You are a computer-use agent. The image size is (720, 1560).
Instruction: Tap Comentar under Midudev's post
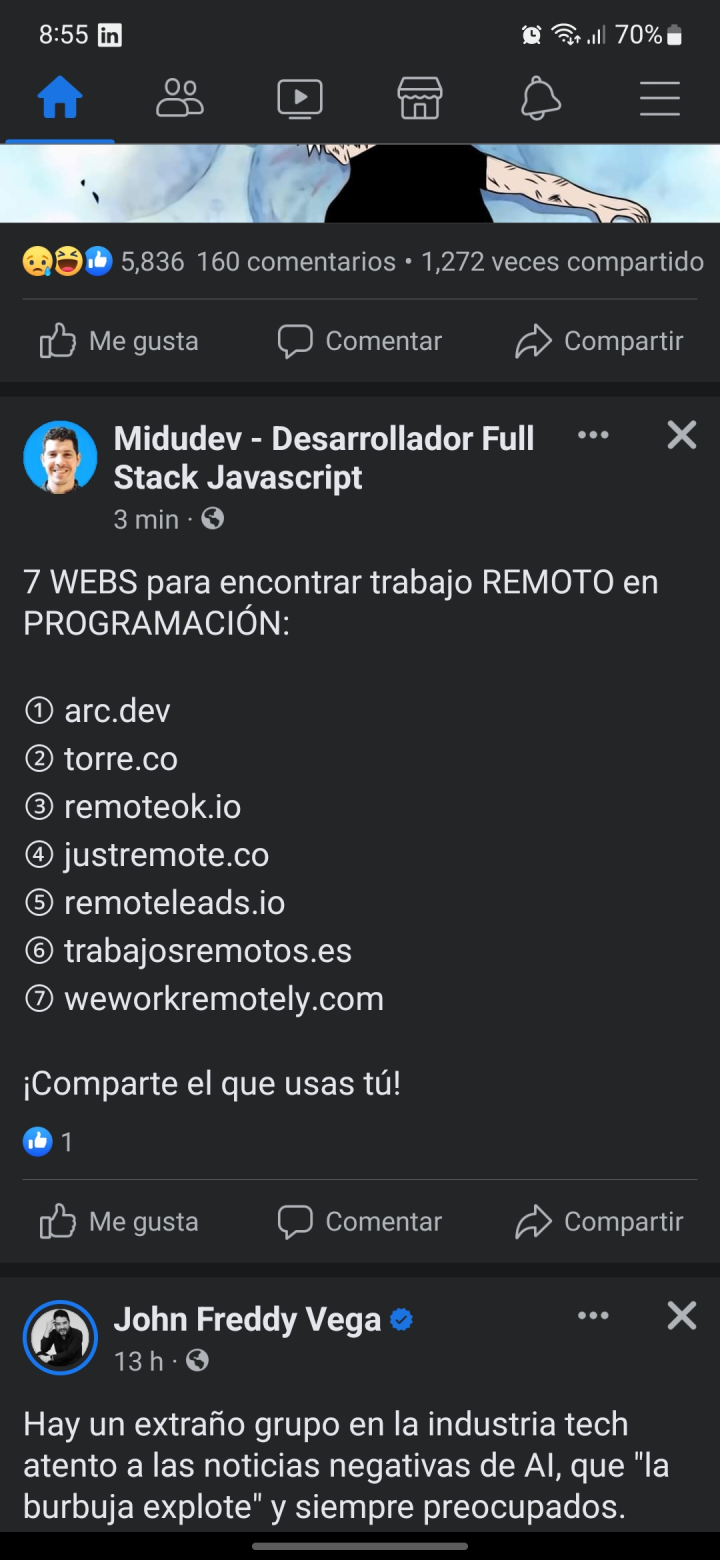click(360, 1222)
